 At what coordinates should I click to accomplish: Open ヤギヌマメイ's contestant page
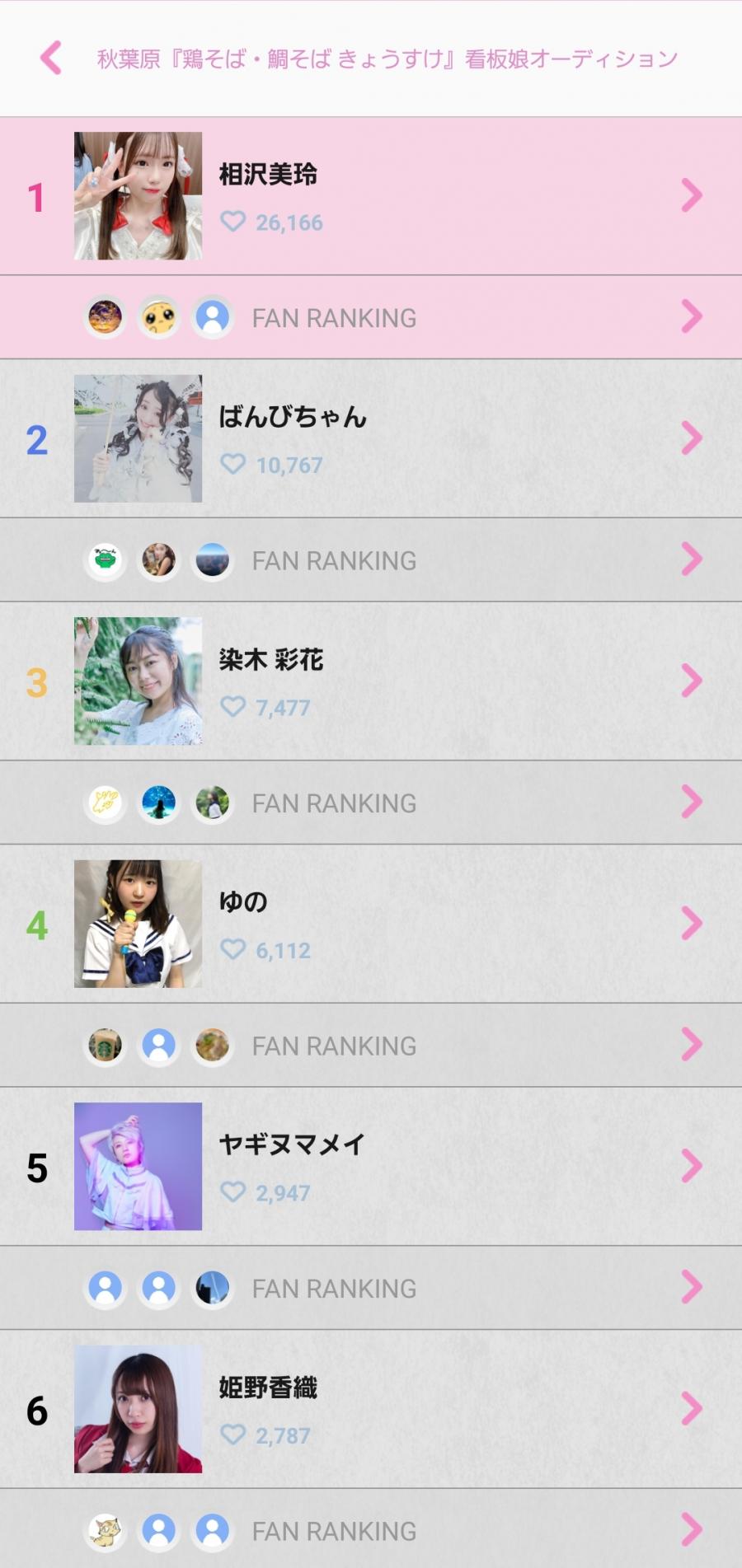(371, 1167)
